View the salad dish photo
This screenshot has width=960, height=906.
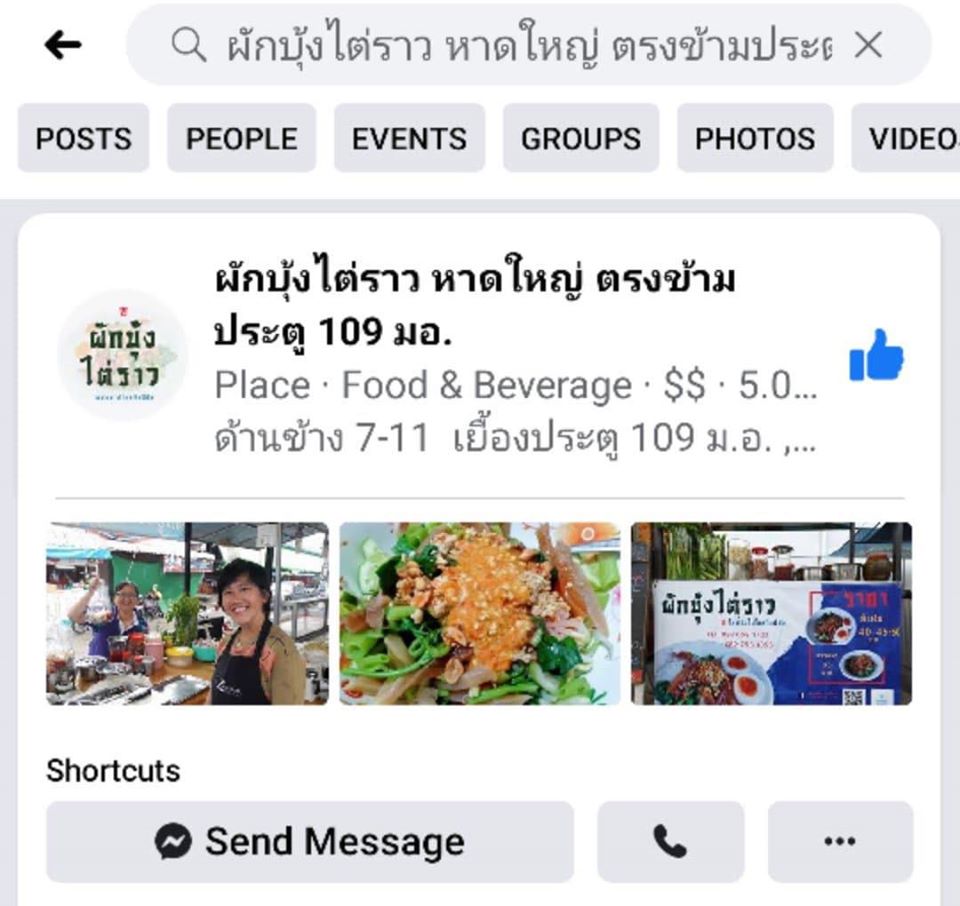pyautogui.click(x=479, y=613)
